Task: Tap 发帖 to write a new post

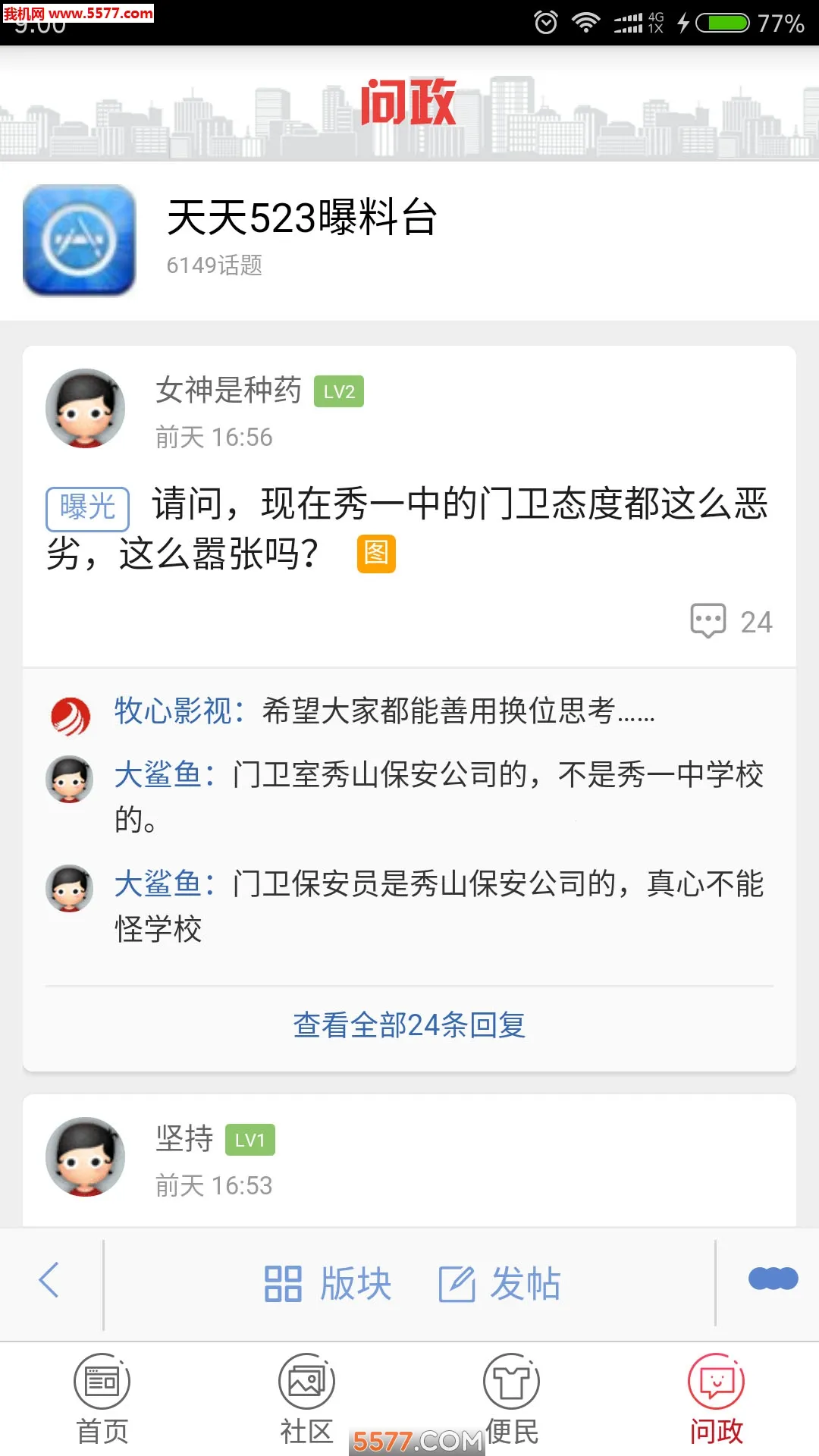Action: (500, 1283)
